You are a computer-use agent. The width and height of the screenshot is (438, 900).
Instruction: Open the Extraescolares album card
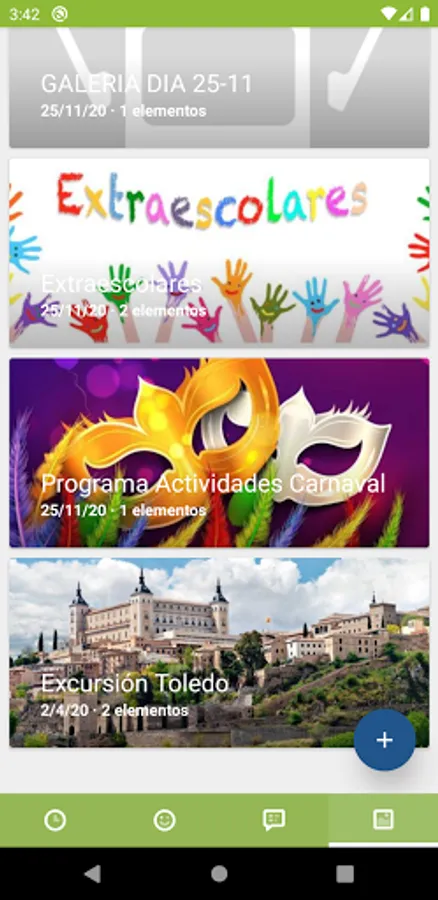tap(219, 253)
